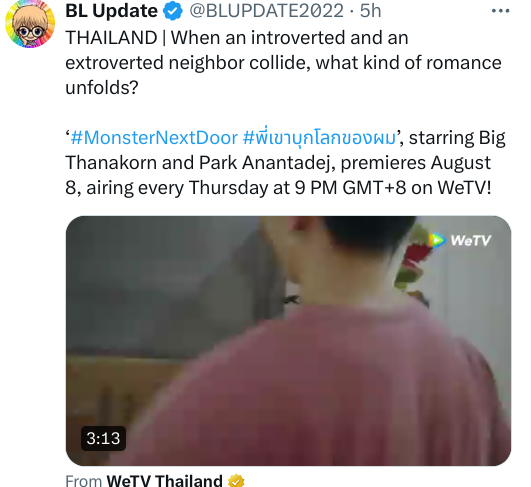Open the BL Update account name
The width and height of the screenshot is (531, 487).
click(111, 11)
